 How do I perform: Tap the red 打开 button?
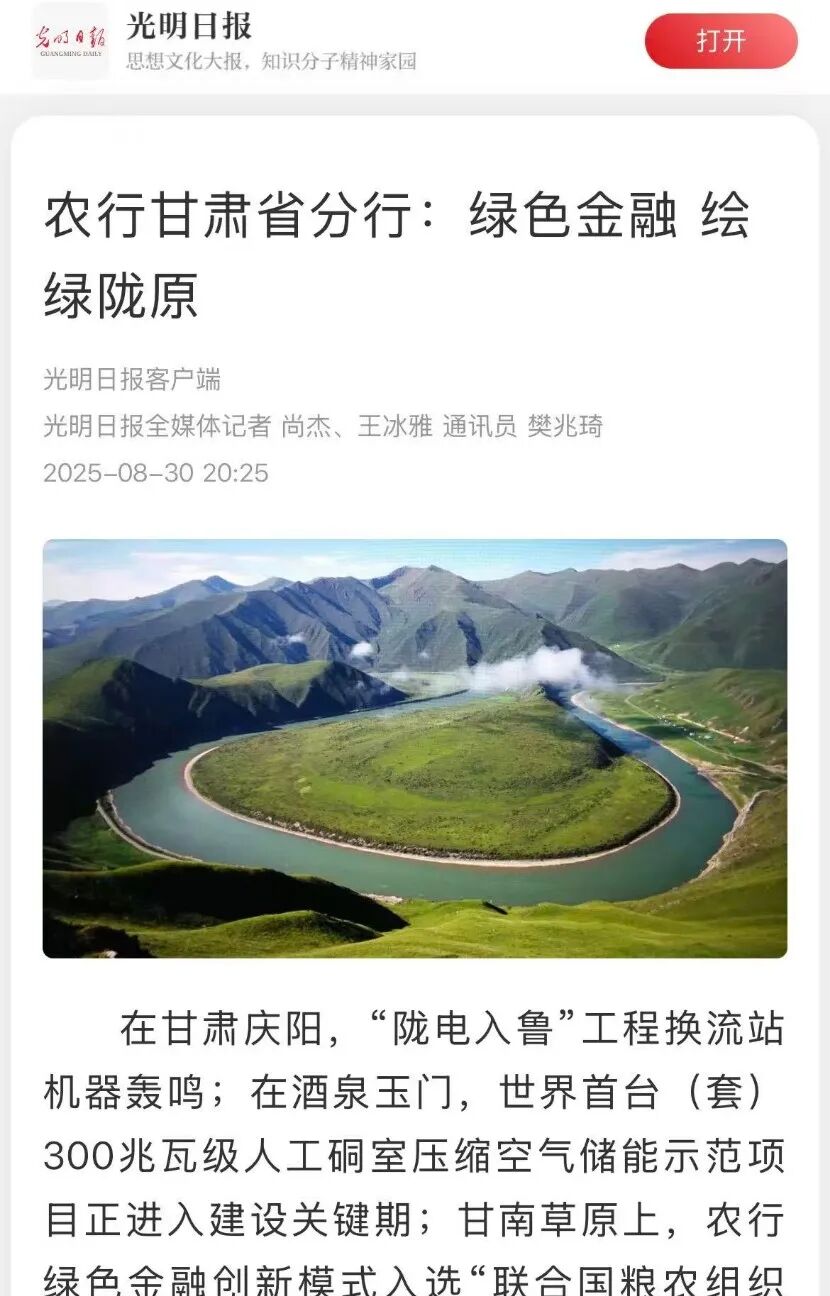[721, 41]
